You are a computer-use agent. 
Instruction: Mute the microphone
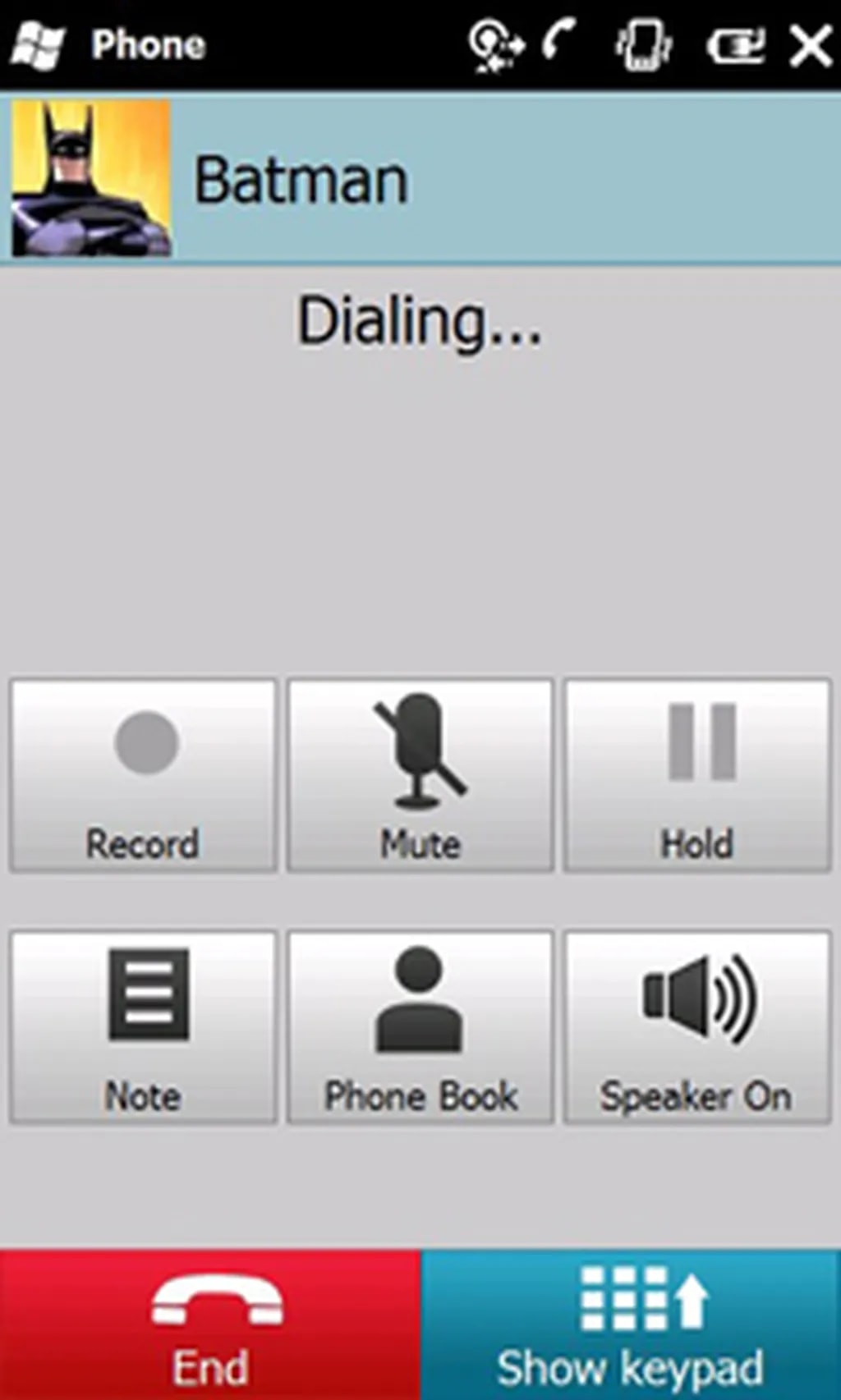tap(420, 775)
